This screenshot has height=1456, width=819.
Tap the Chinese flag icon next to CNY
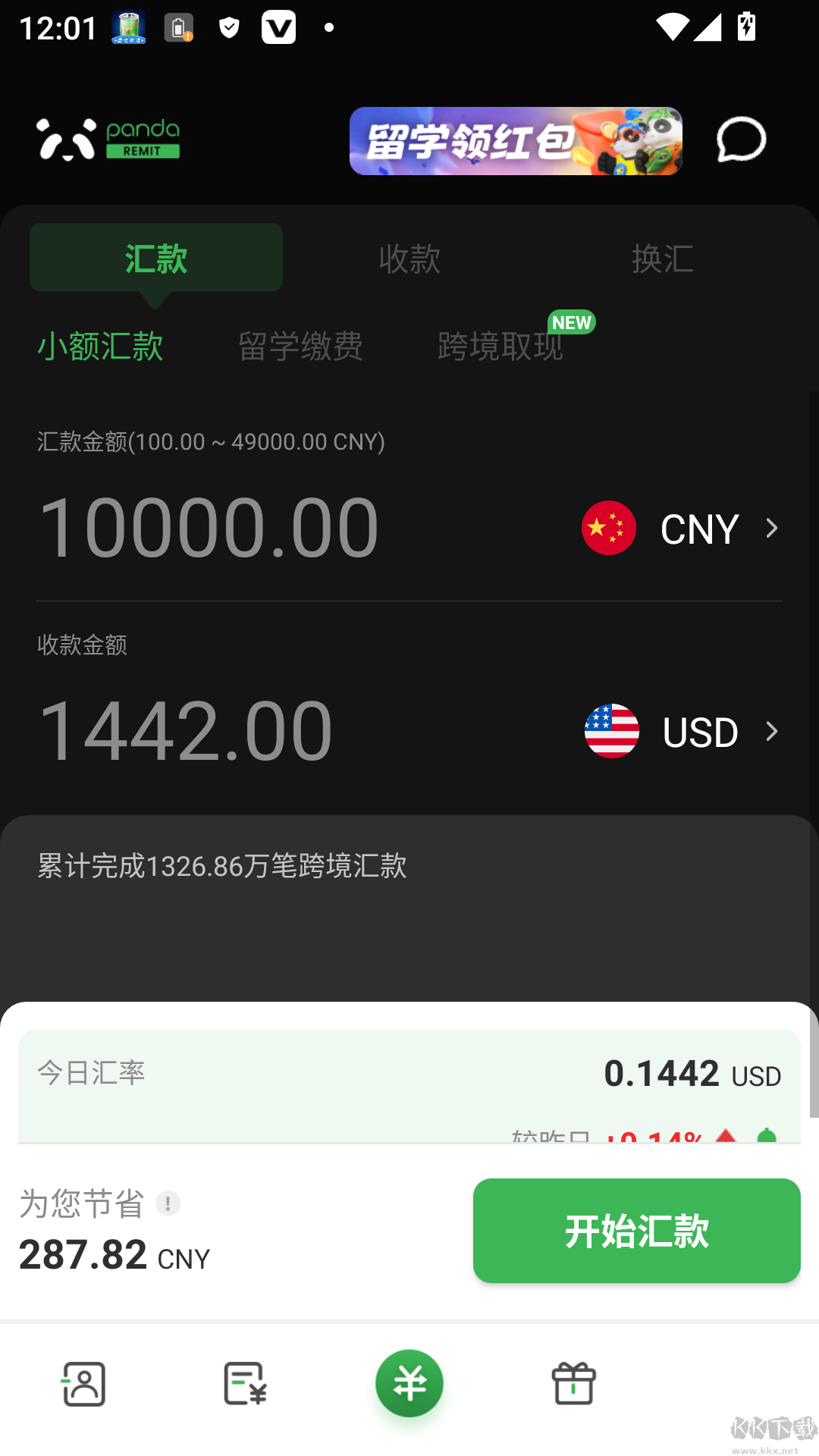point(608,528)
